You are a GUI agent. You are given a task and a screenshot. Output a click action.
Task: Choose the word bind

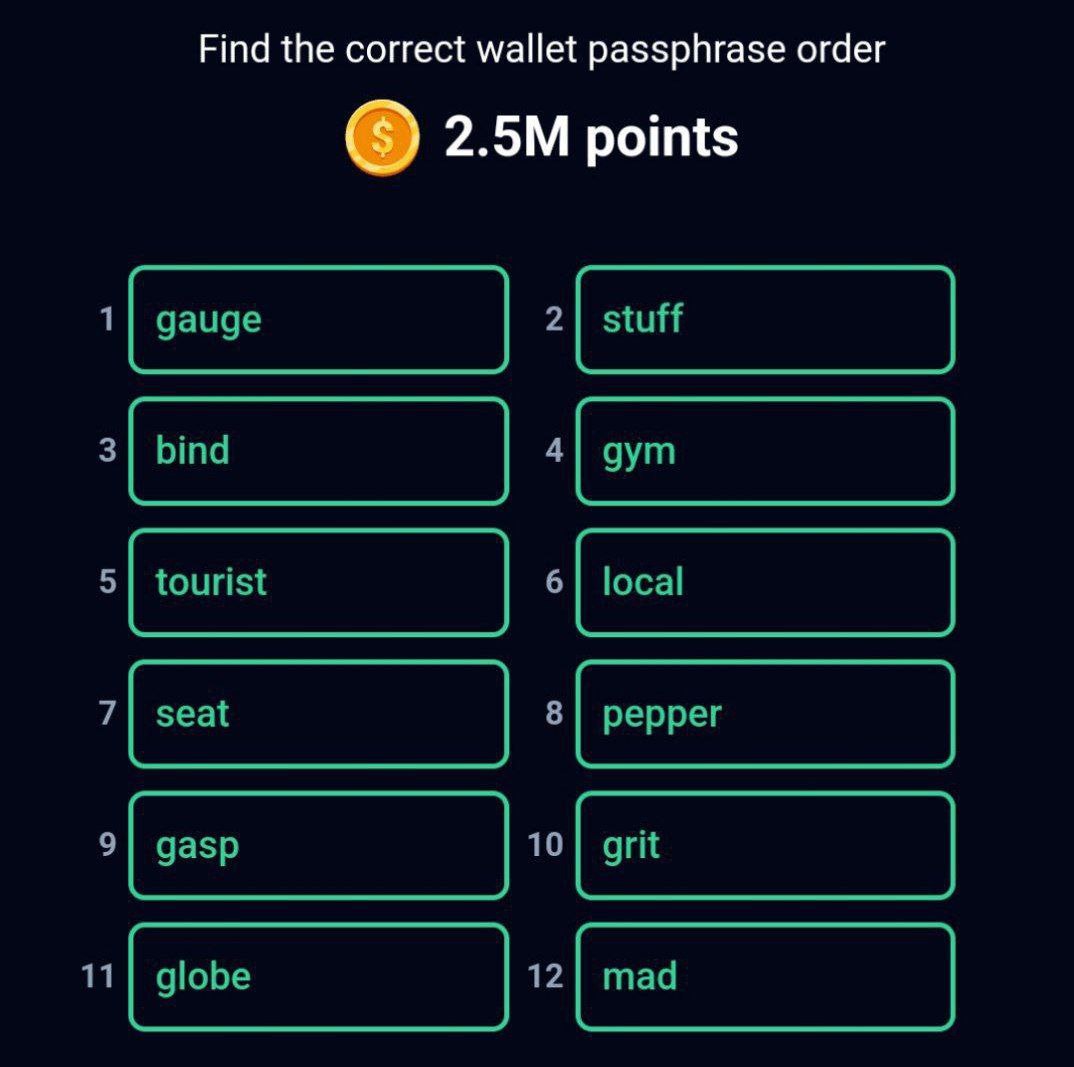tap(318, 451)
